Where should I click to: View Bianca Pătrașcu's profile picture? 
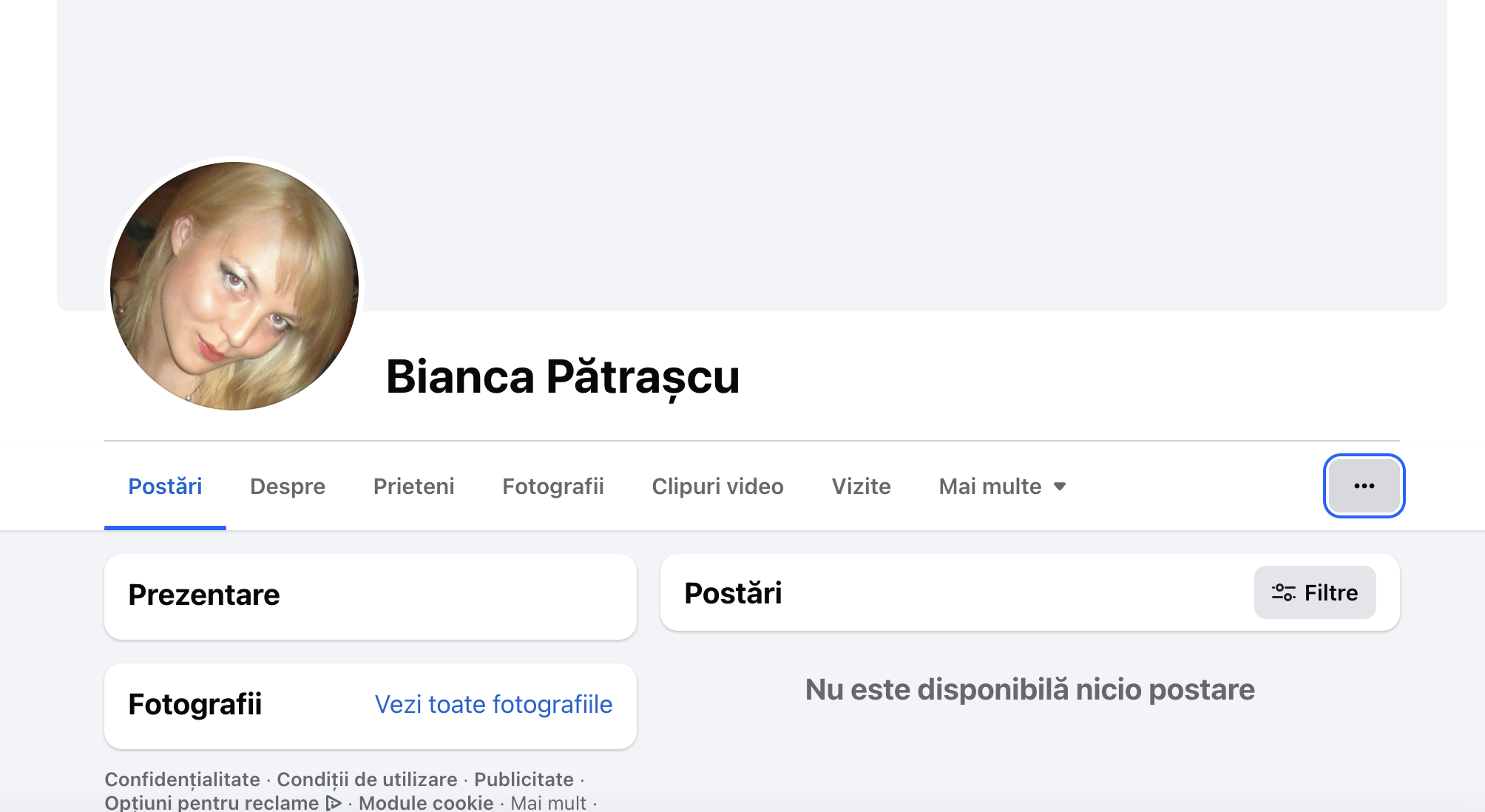click(234, 286)
